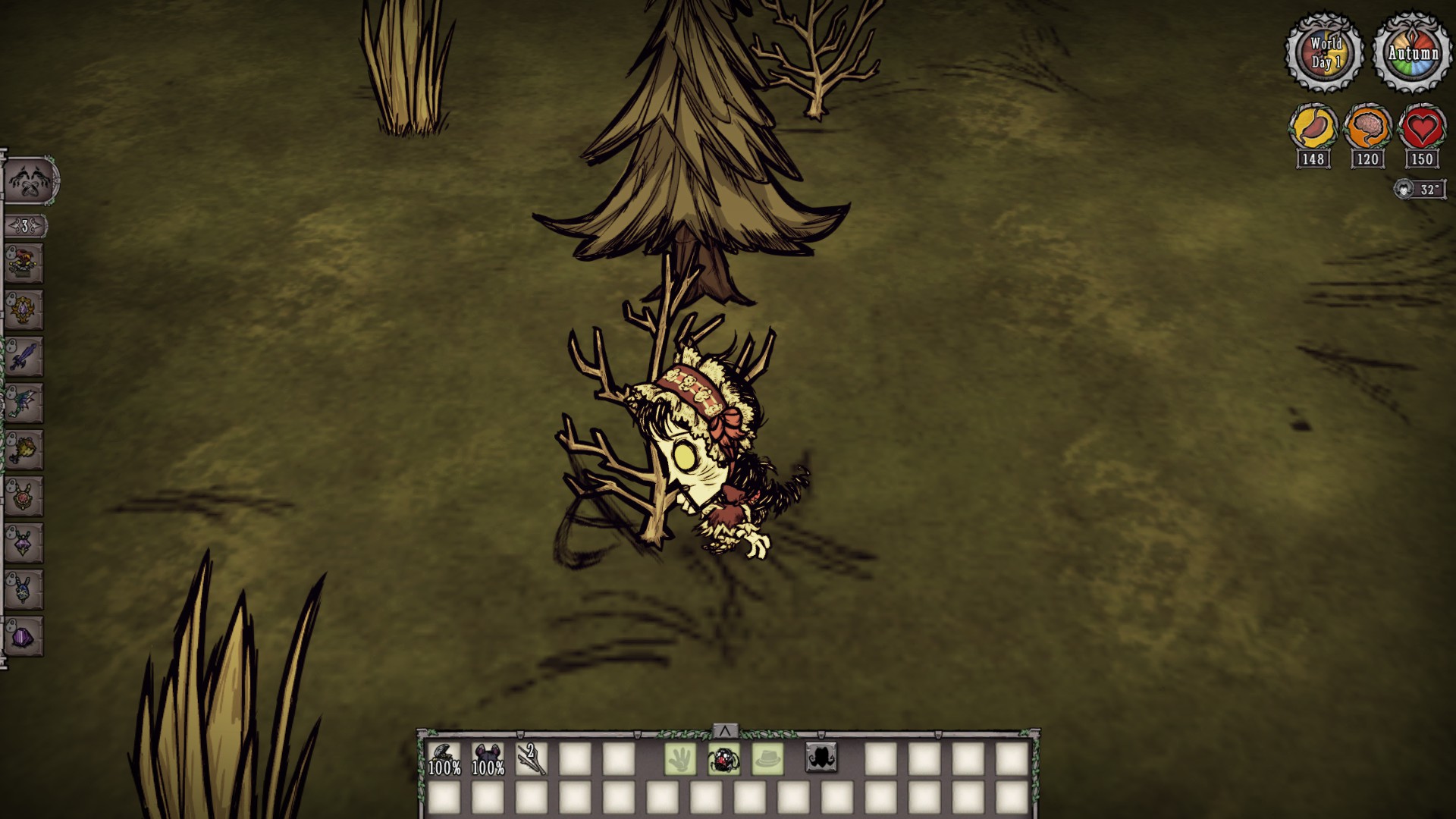Select the pinned blue sword recipe
This screenshot has height=819, width=1456.
24,356
